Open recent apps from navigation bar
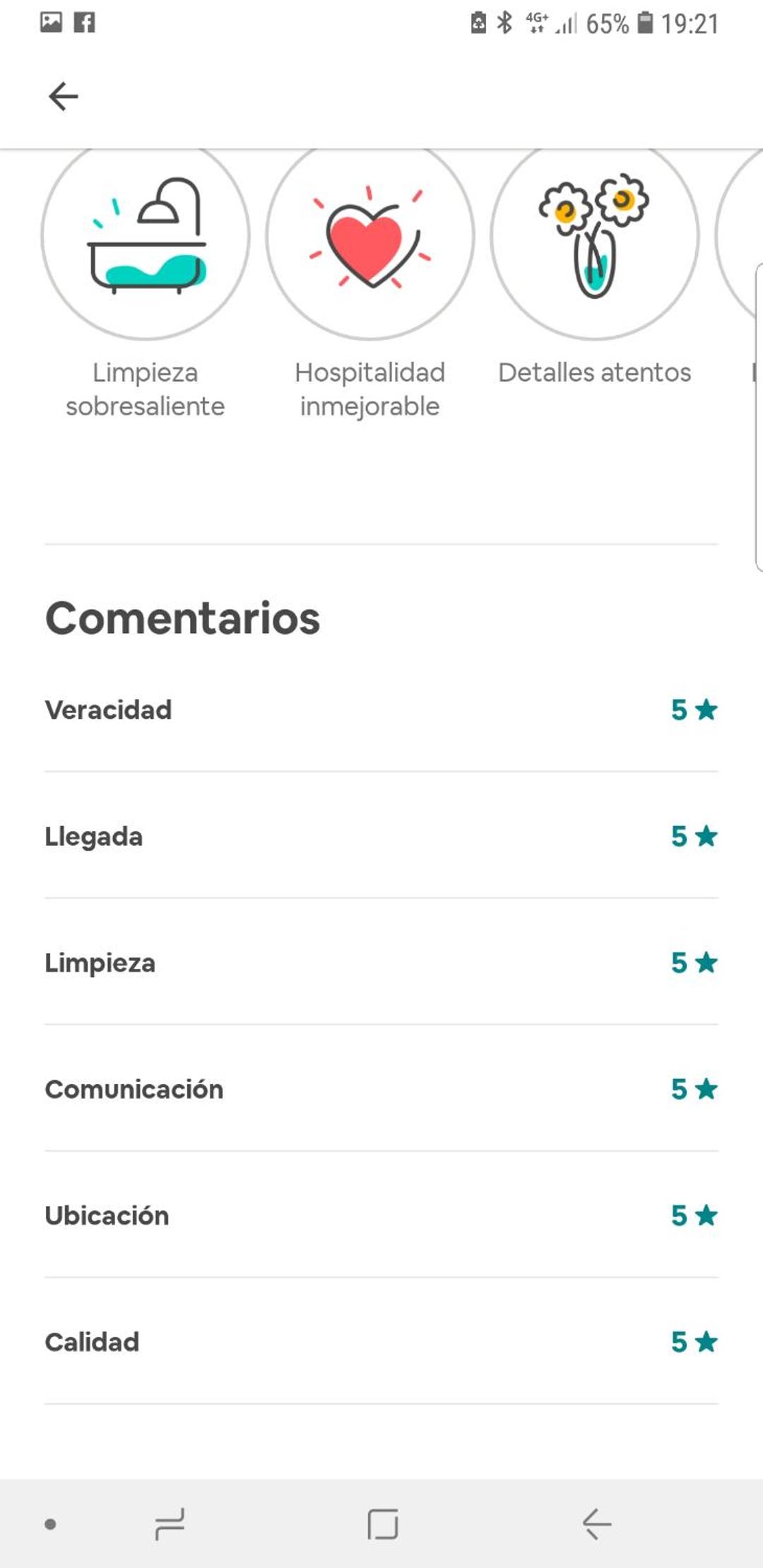This screenshot has height=1568, width=763. (170, 1524)
